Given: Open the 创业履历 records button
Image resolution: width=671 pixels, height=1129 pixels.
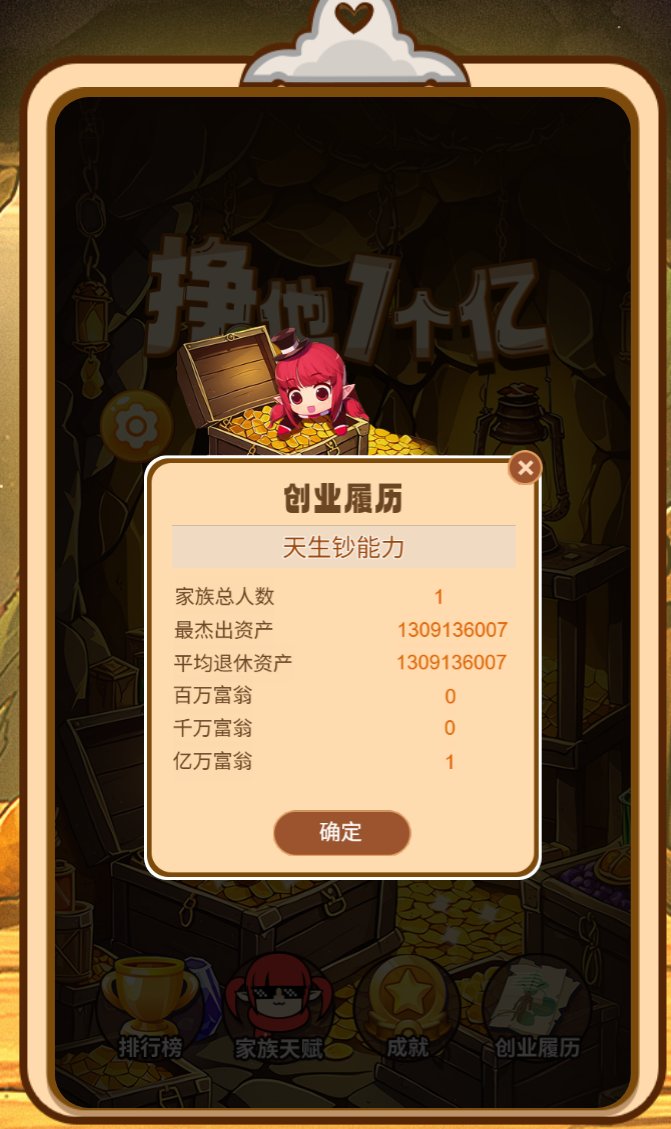Looking at the screenshot, I should (537, 1006).
